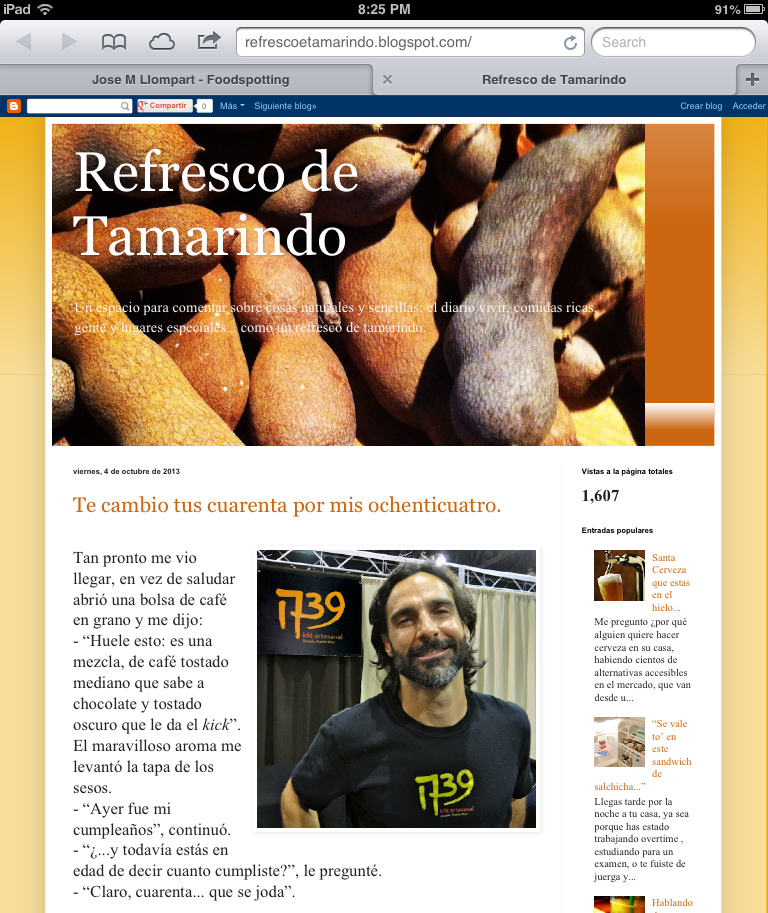The height and width of the screenshot is (913, 768).
Task: Open the post Te cambio tus cuarenta
Action: tap(286, 505)
